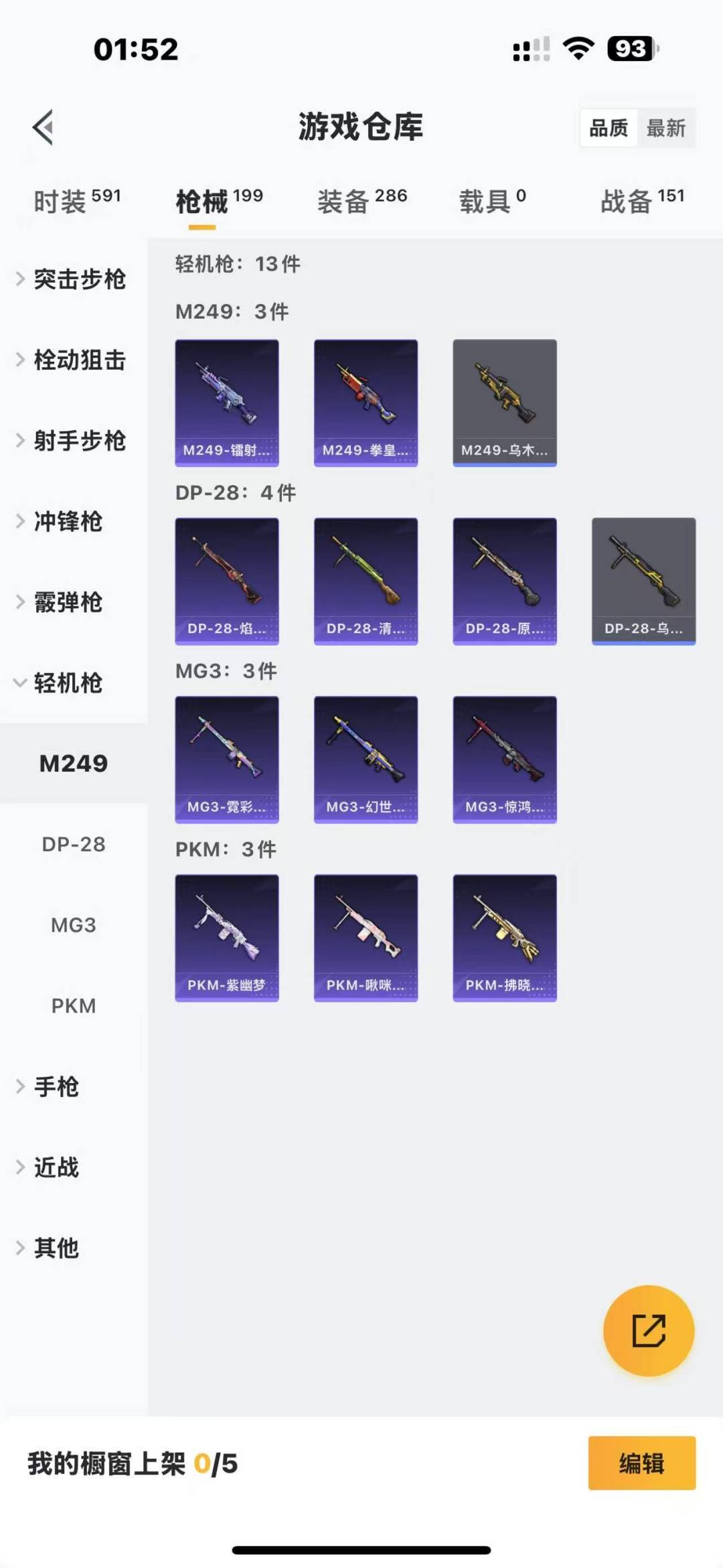Expand the 冲锋枪 category
The height and width of the screenshot is (1568, 723).
[67, 522]
